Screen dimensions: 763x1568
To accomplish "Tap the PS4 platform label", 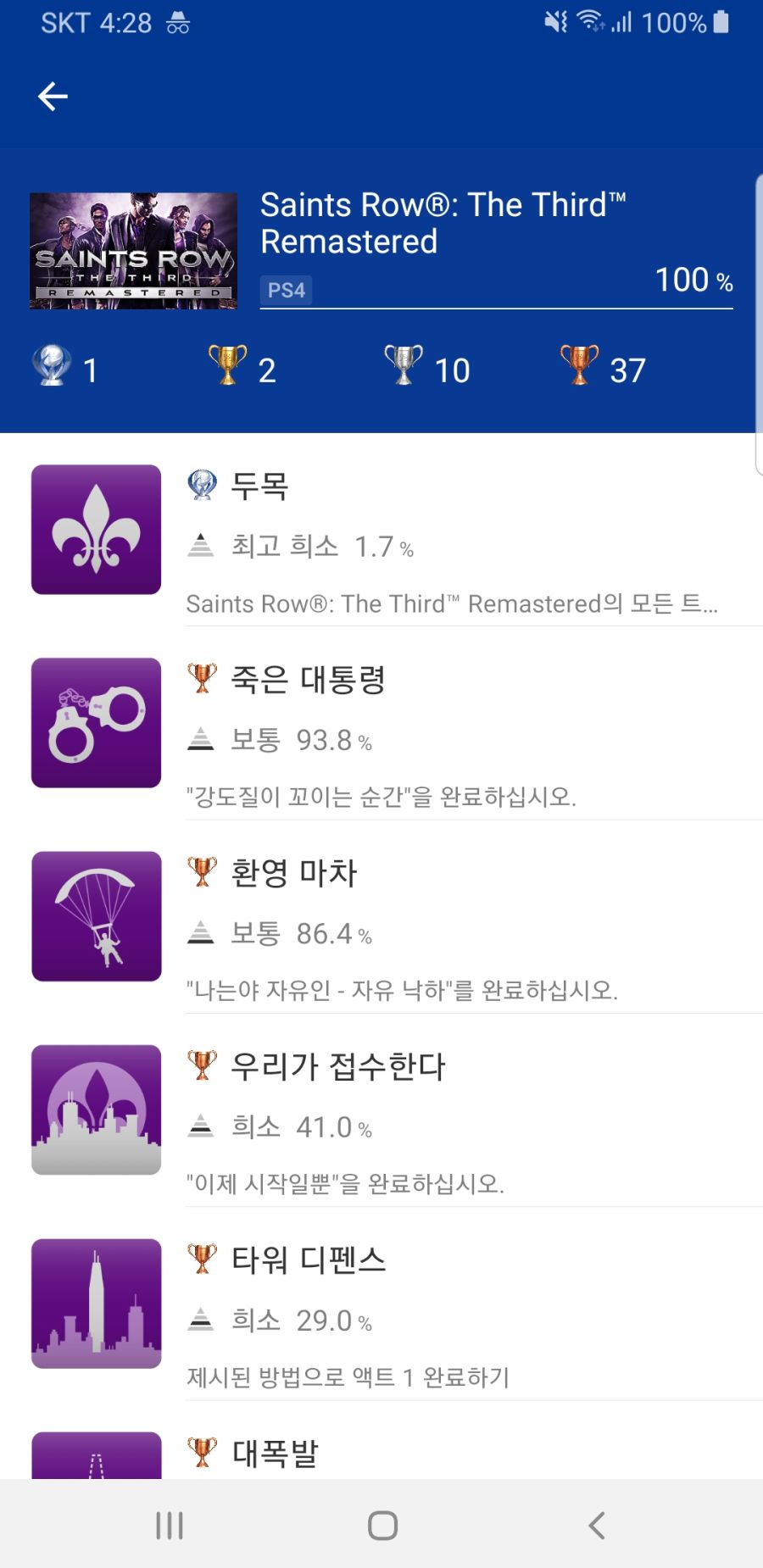I will 286,290.
